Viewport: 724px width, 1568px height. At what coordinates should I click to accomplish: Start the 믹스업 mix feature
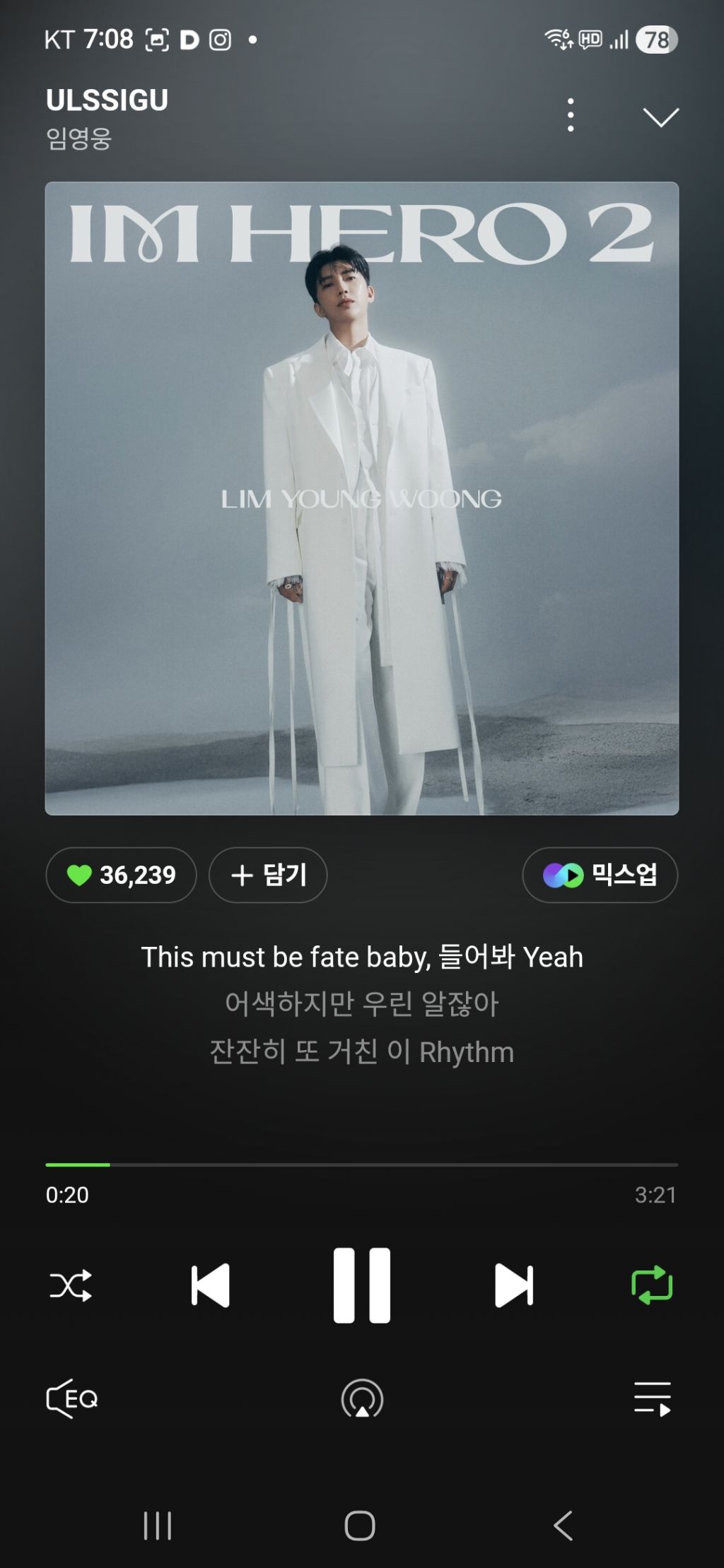(x=600, y=875)
